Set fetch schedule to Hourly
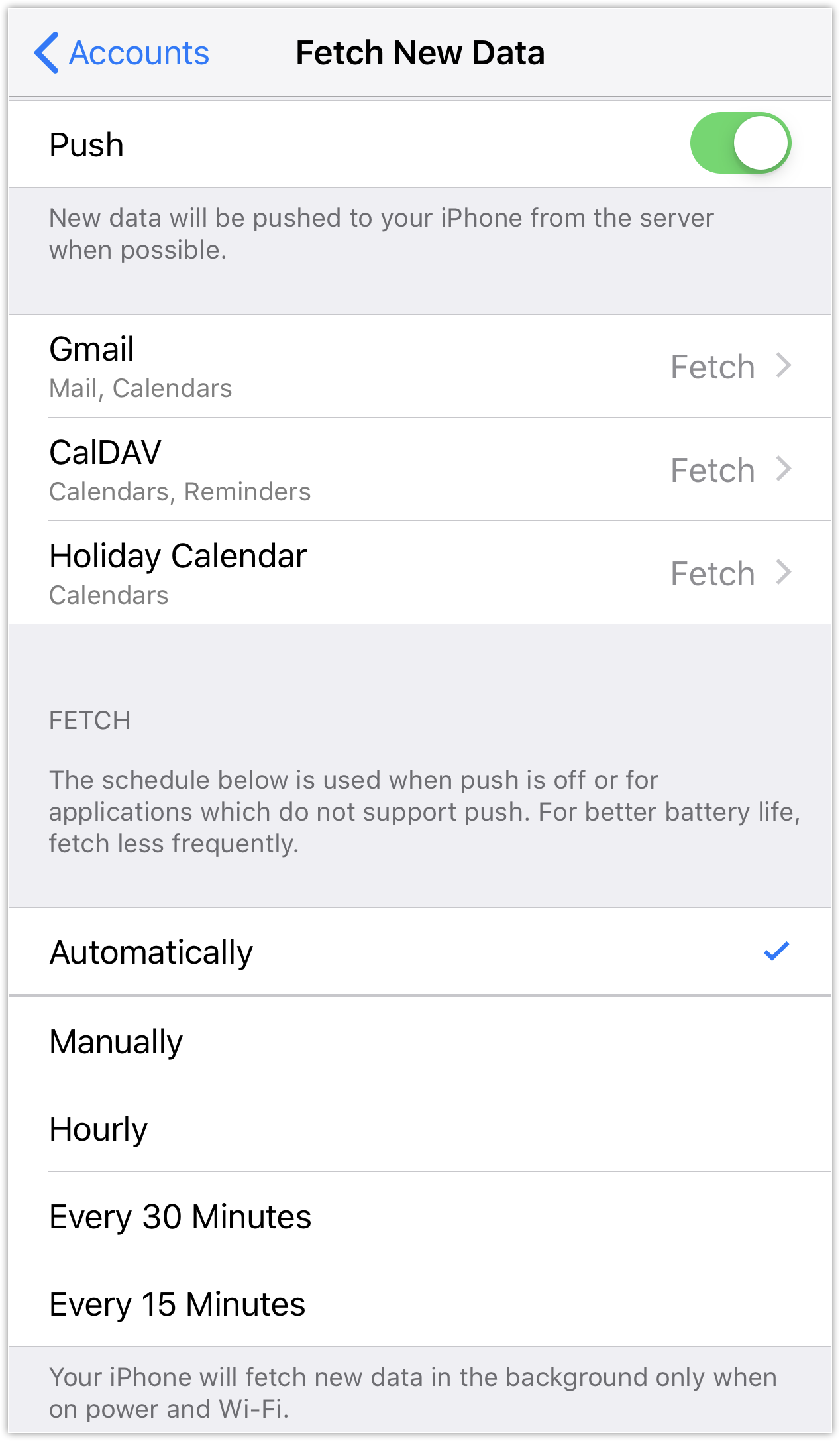Viewport: 840px width, 1441px height. click(x=420, y=1129)
